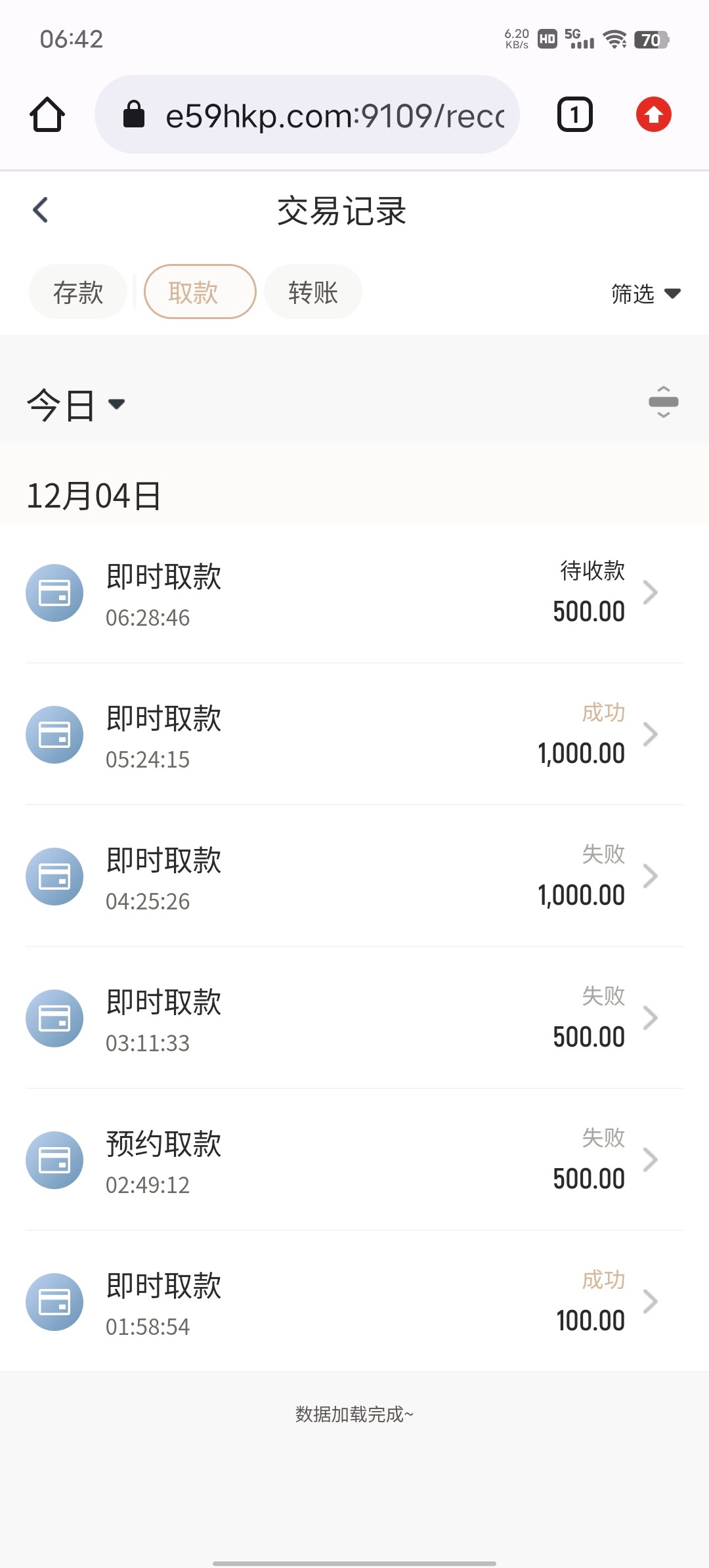Expand the 今日 date dropdown
Viewport: 709px width, 1568px height.
[75, 404]
